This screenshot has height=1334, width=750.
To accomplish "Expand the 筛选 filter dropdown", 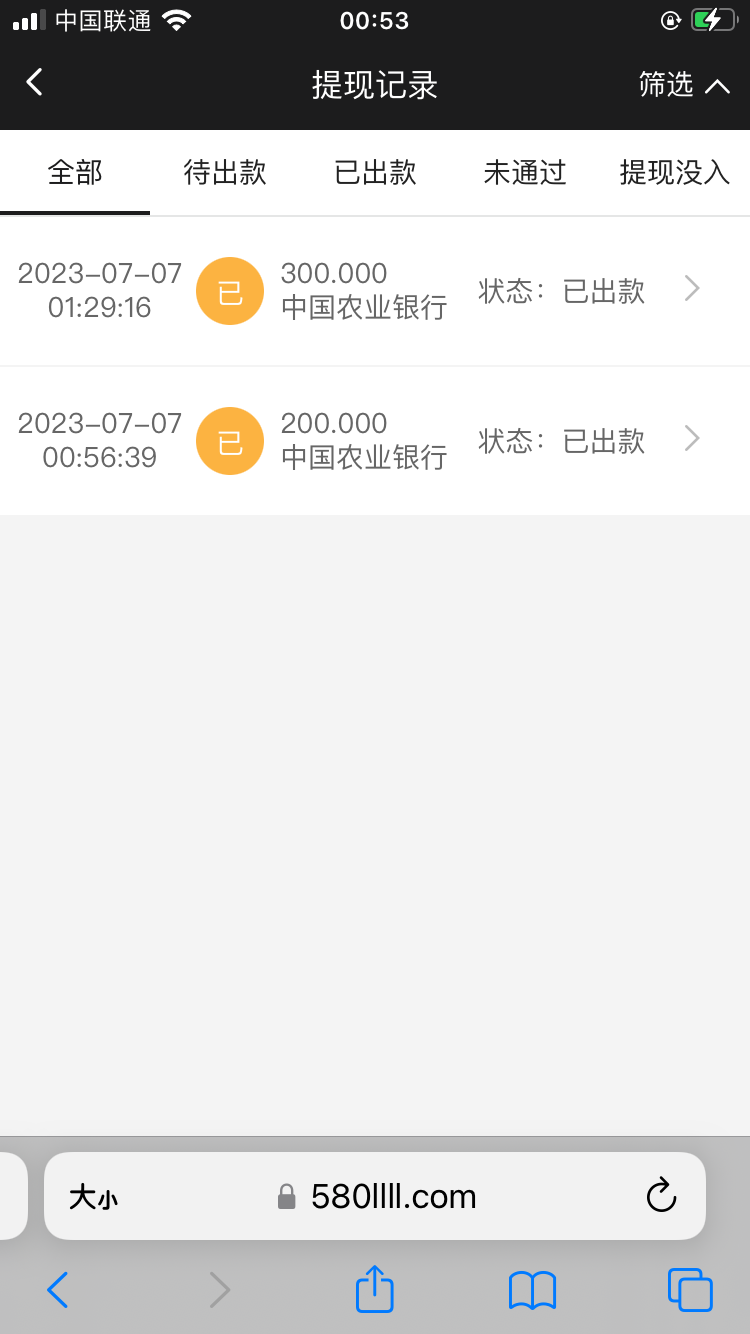I will point(684,85).
